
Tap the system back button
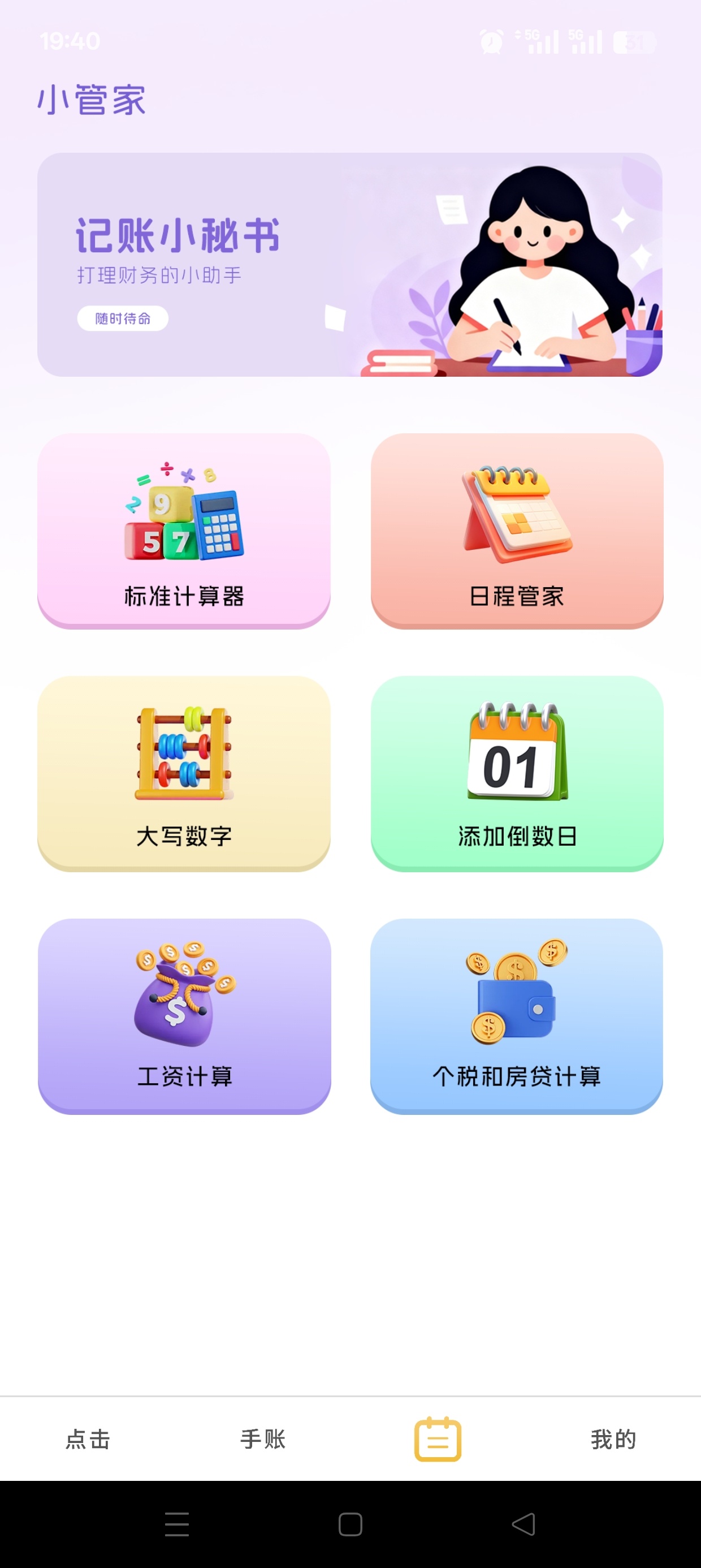tap(524, 1524)
